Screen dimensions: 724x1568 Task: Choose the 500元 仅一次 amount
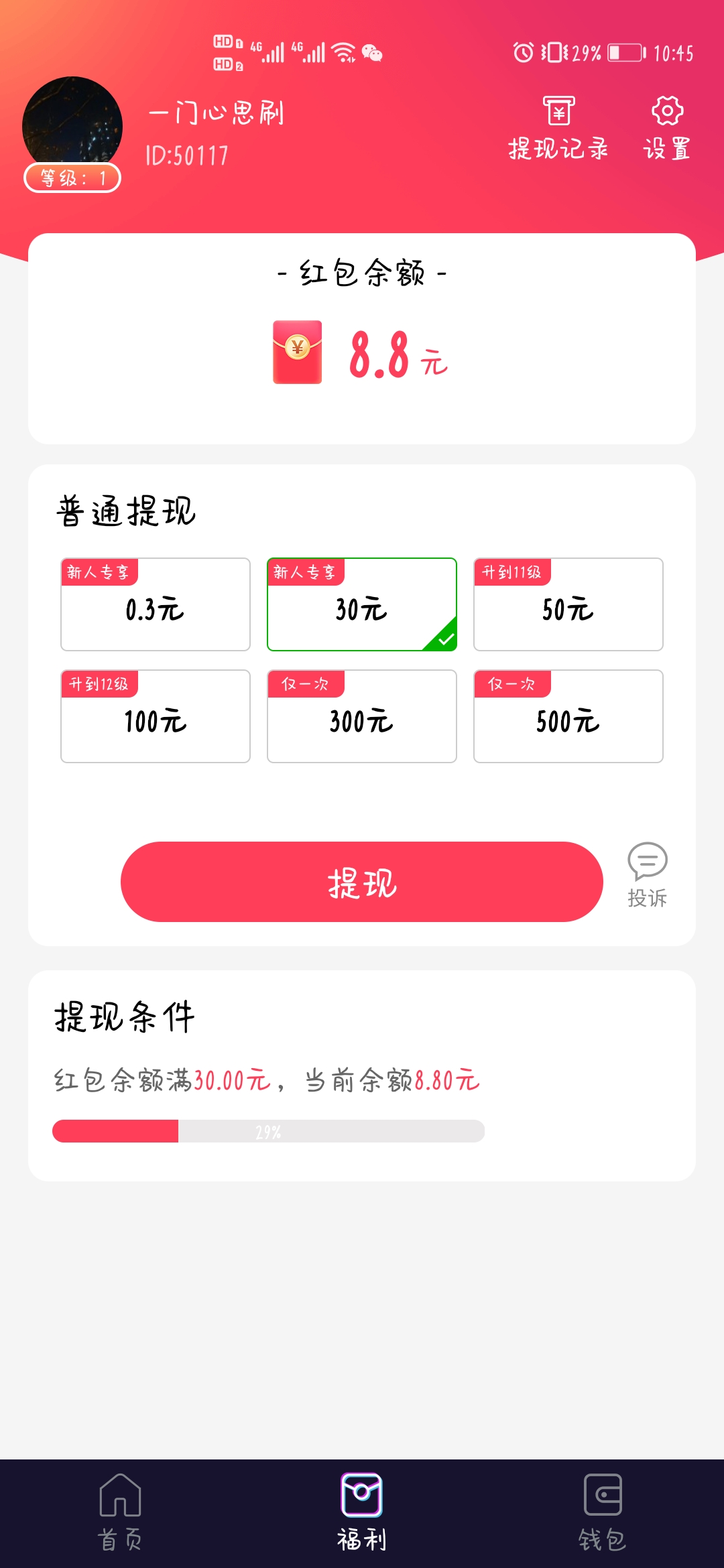pos(568,716)
